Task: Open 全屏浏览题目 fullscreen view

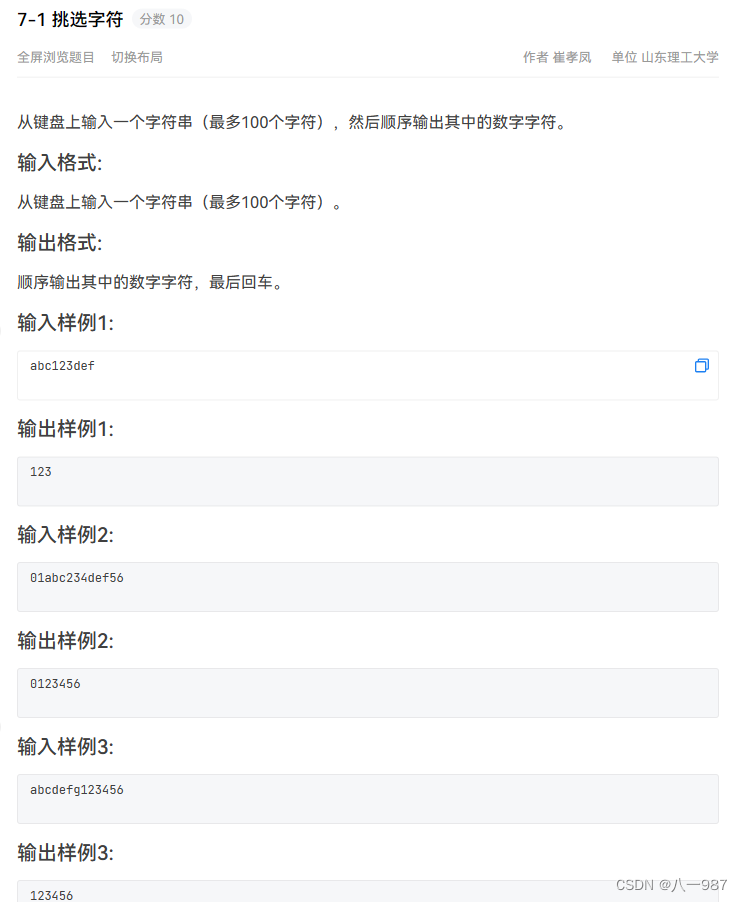Action: pyautogui.click(x=56, y=57)
